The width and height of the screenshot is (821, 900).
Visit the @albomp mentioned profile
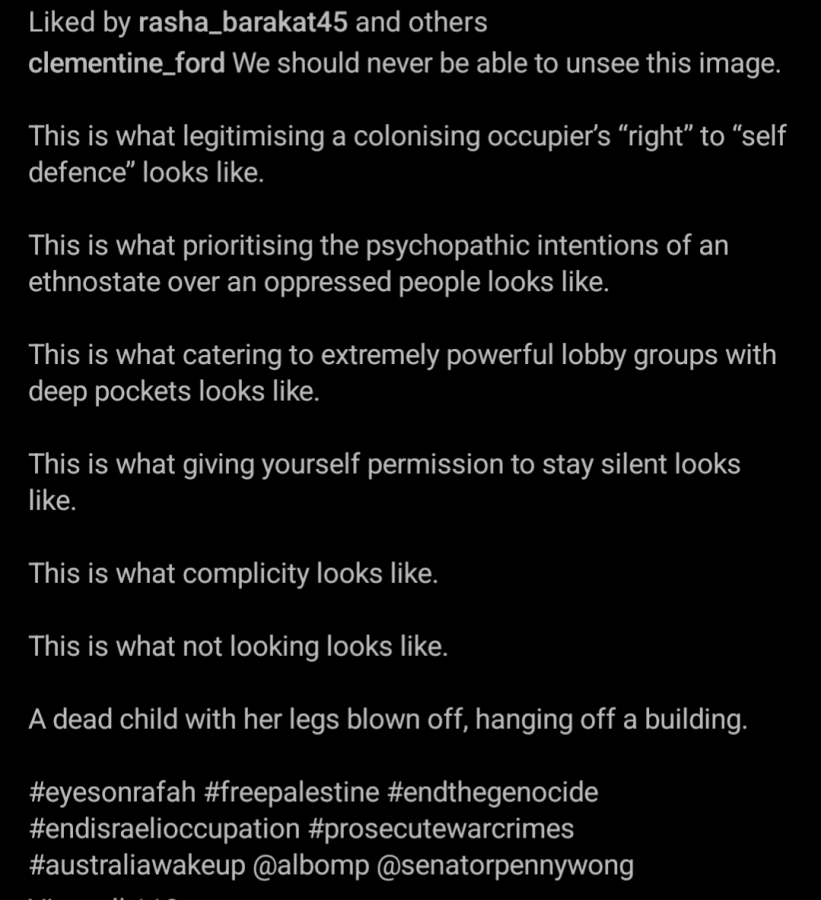click(311, 866)
